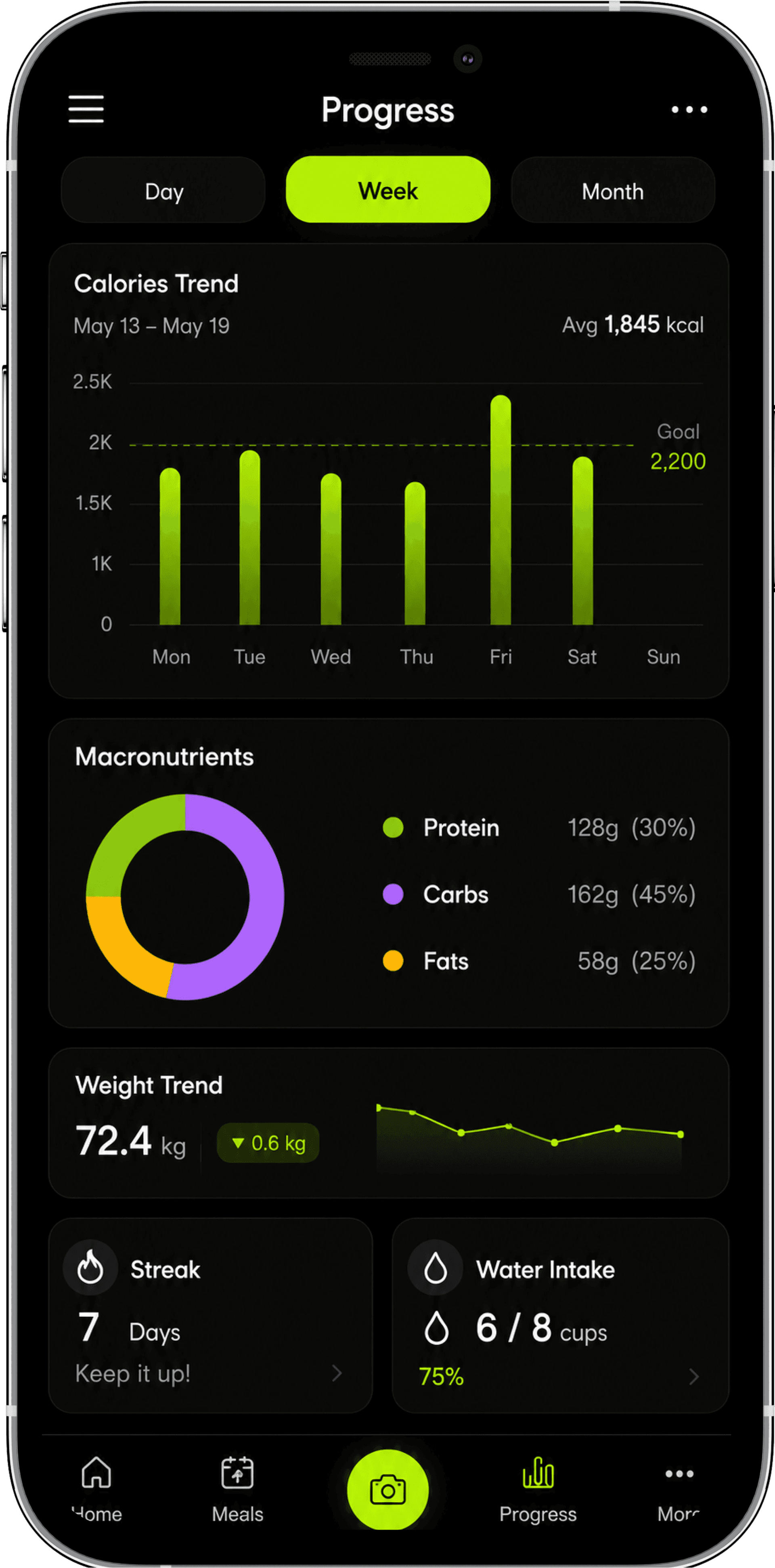Open the Water Intake card
Viewport: 775px width, 1568px height.
click(x=560, y=1315)
